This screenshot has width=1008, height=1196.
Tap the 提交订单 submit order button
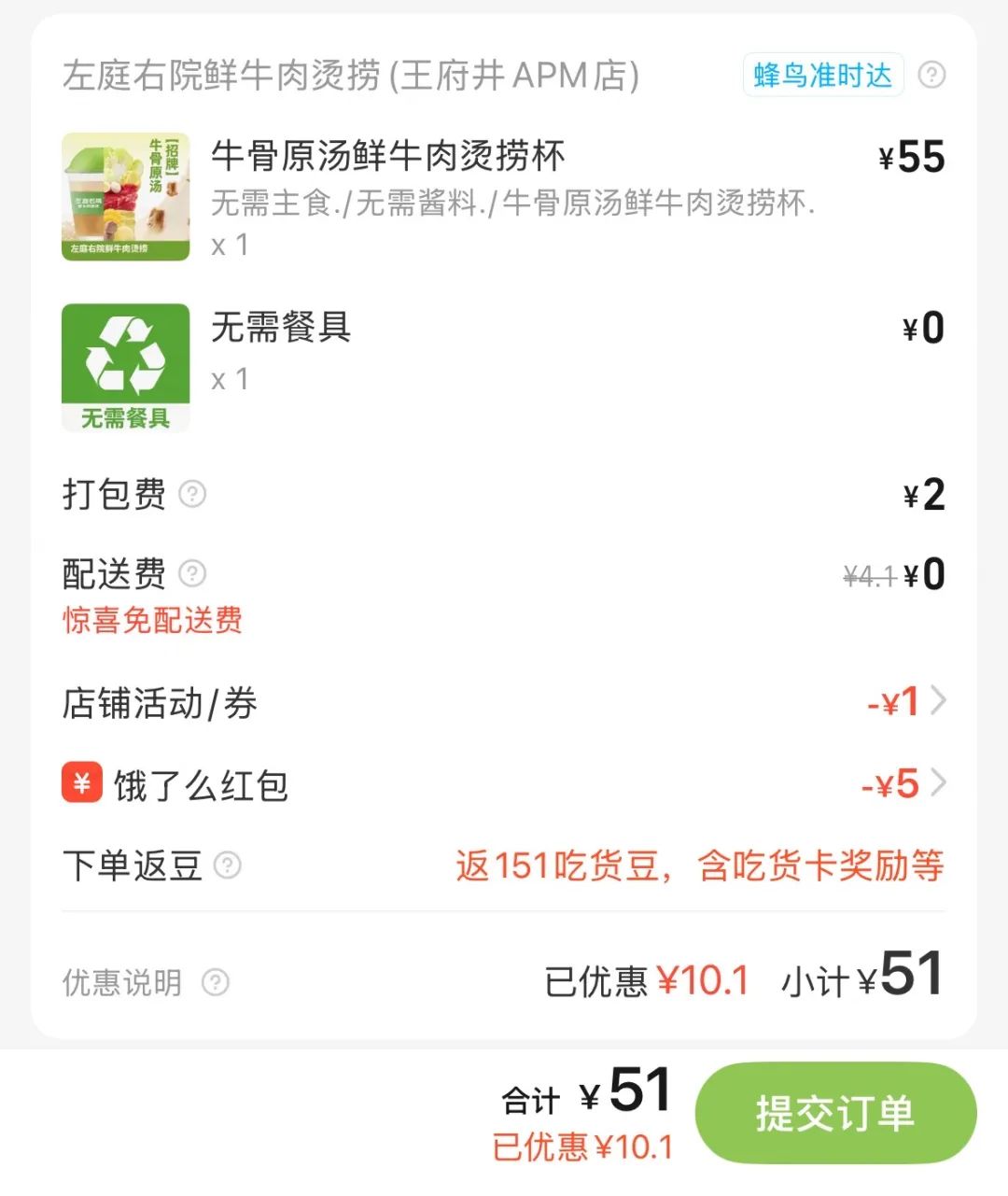coord(835,1113)
